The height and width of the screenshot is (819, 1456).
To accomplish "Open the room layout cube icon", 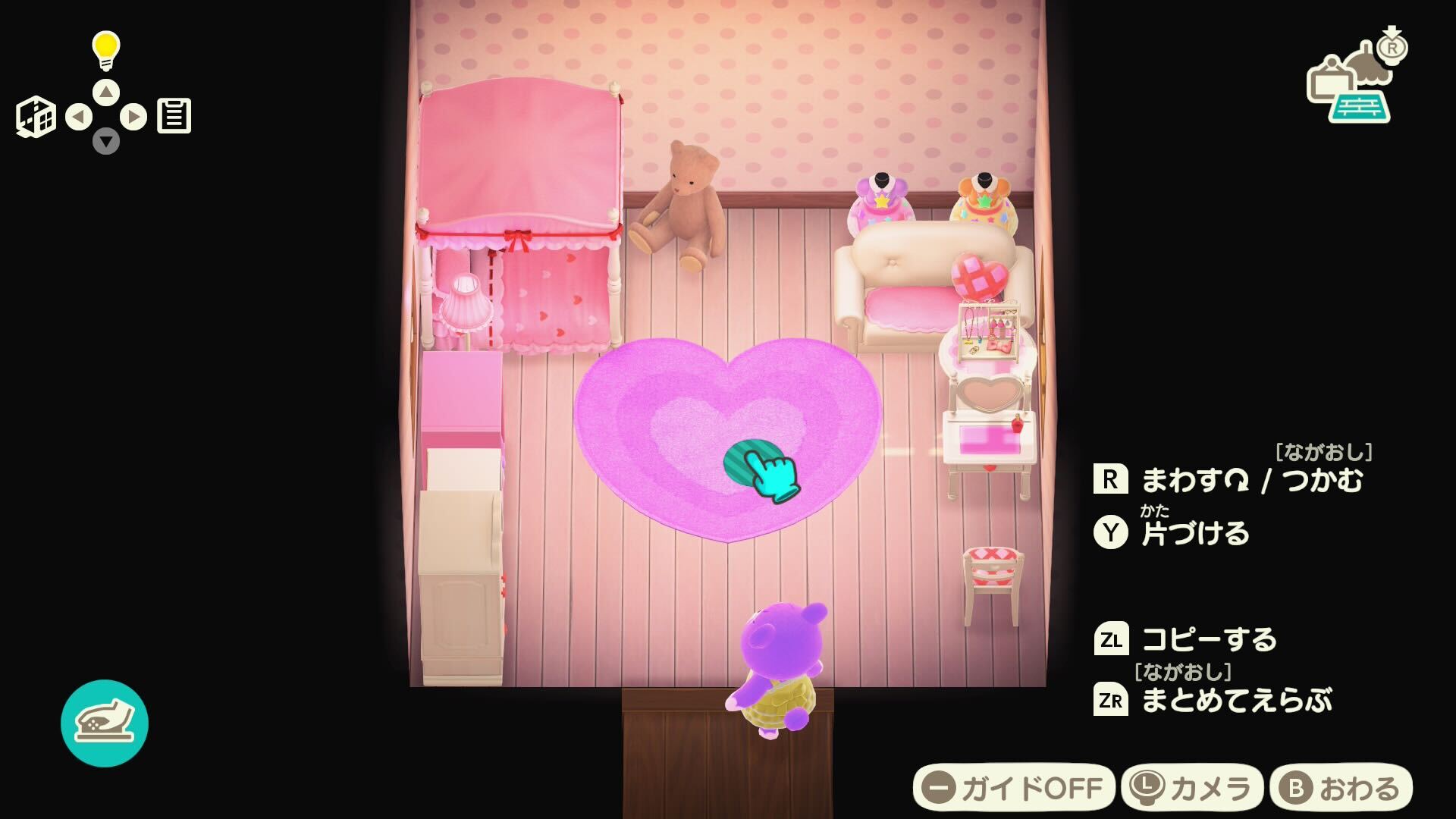I will 36,118.
